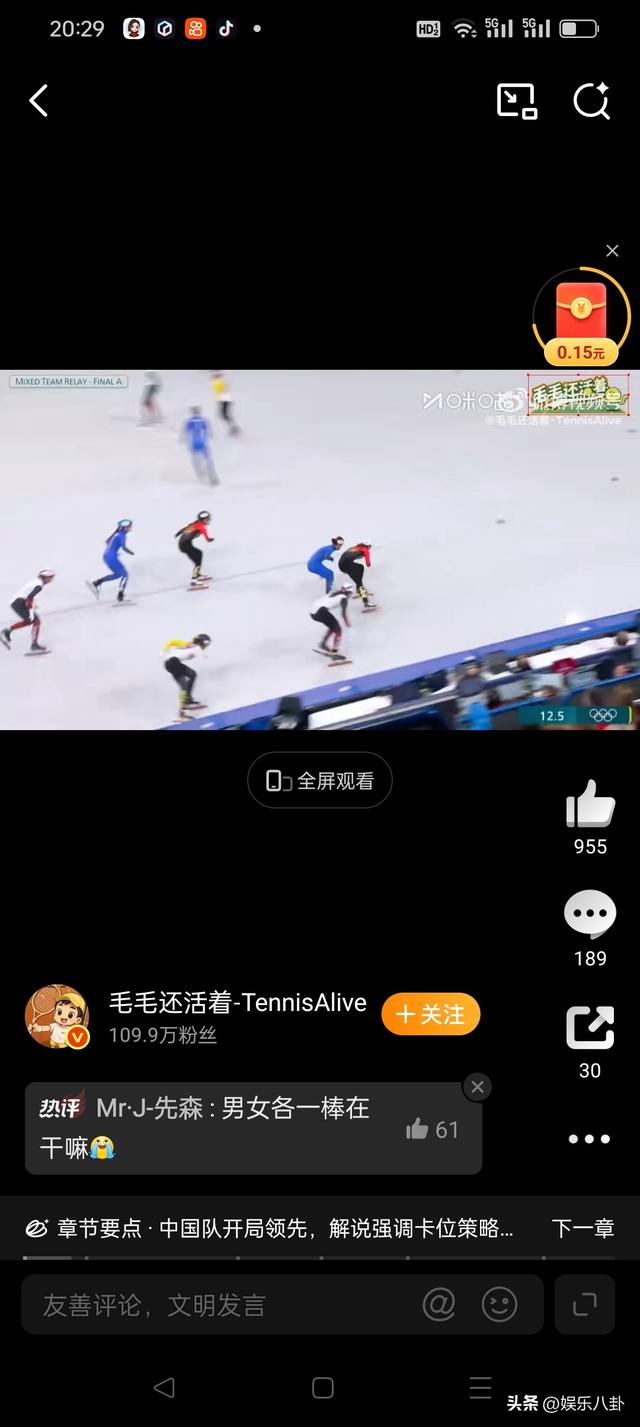Jump to next chapter with 下一章
Viewport: 640px width, 1427px height.
pos(582,1228)
